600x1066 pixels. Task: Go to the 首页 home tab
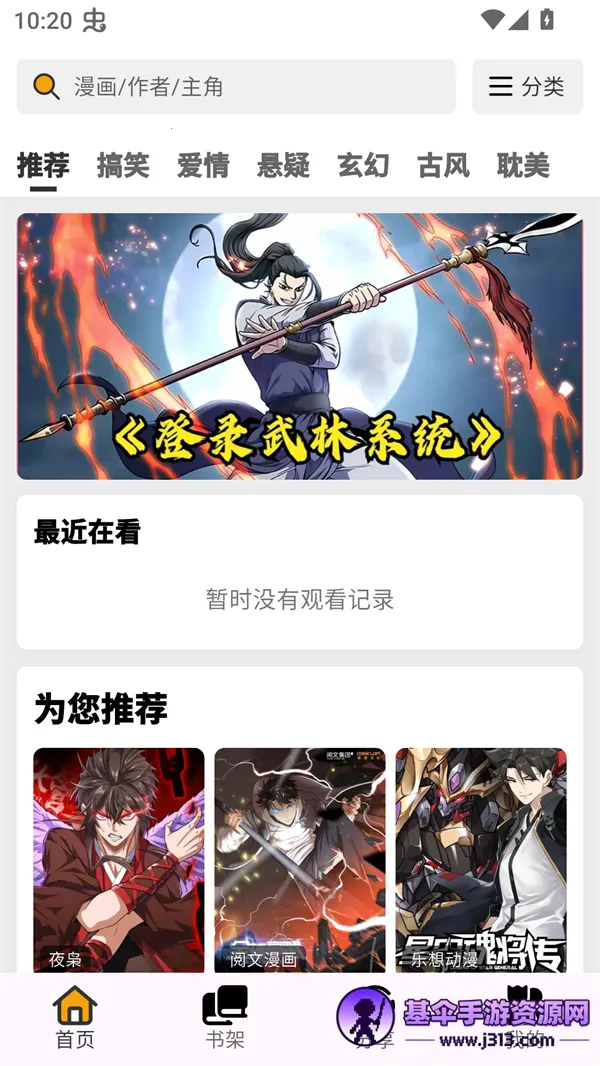[x=75, y=1017]
